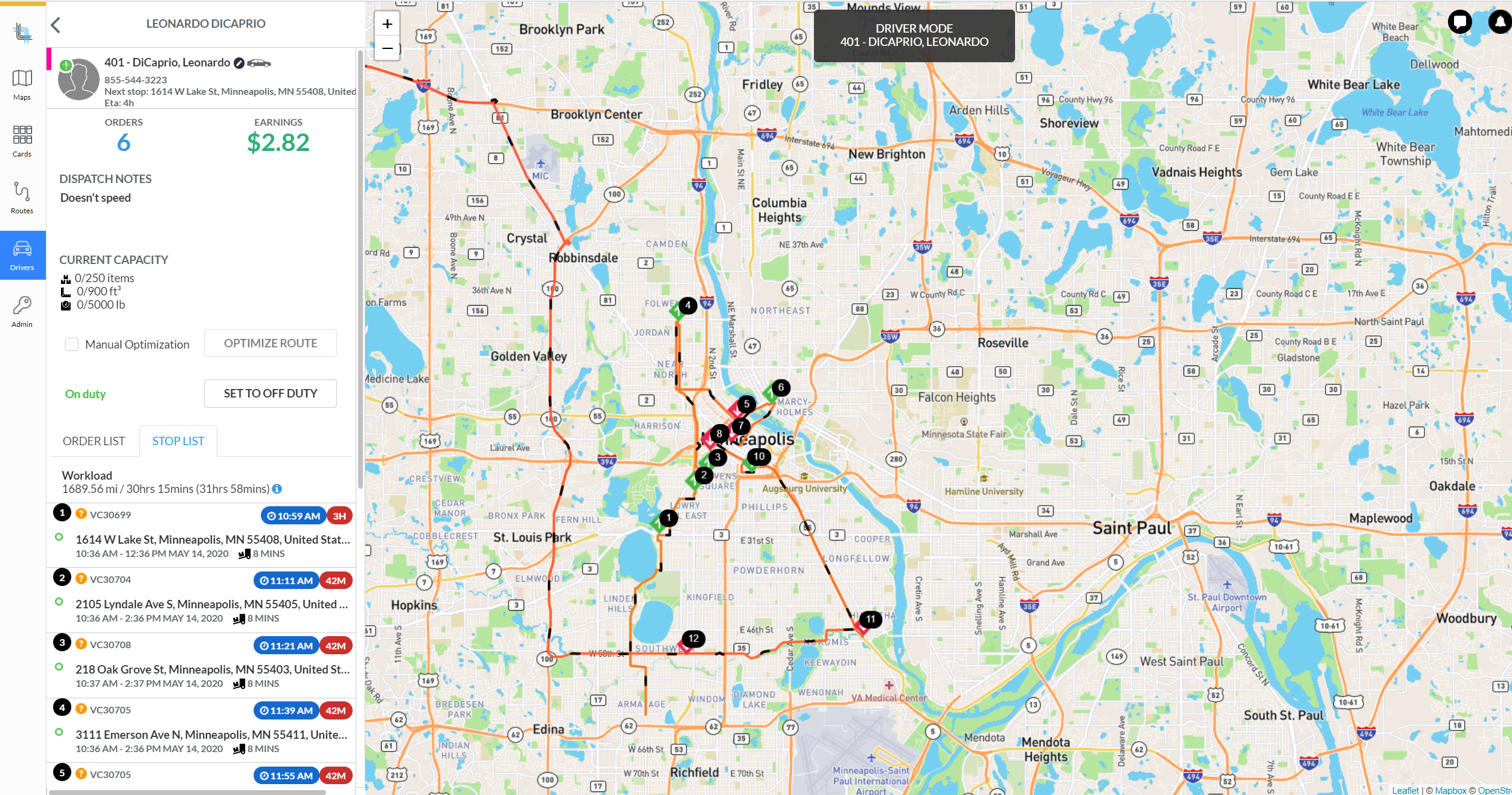Image resolution: width=1512 pixels, height=795 pixels.
Task: Click the Optimize Route button
Action: [270, 343]
